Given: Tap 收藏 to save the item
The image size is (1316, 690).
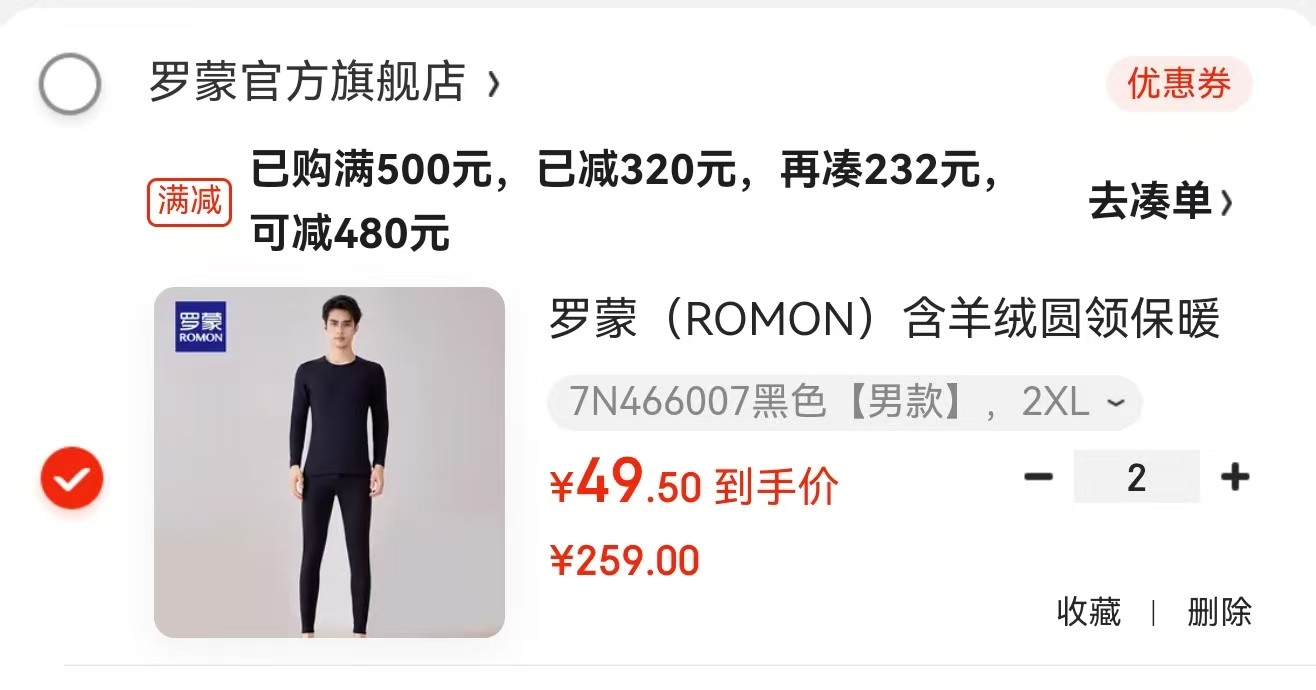Looking at the screenshot, I should [x=1089, y=611].
